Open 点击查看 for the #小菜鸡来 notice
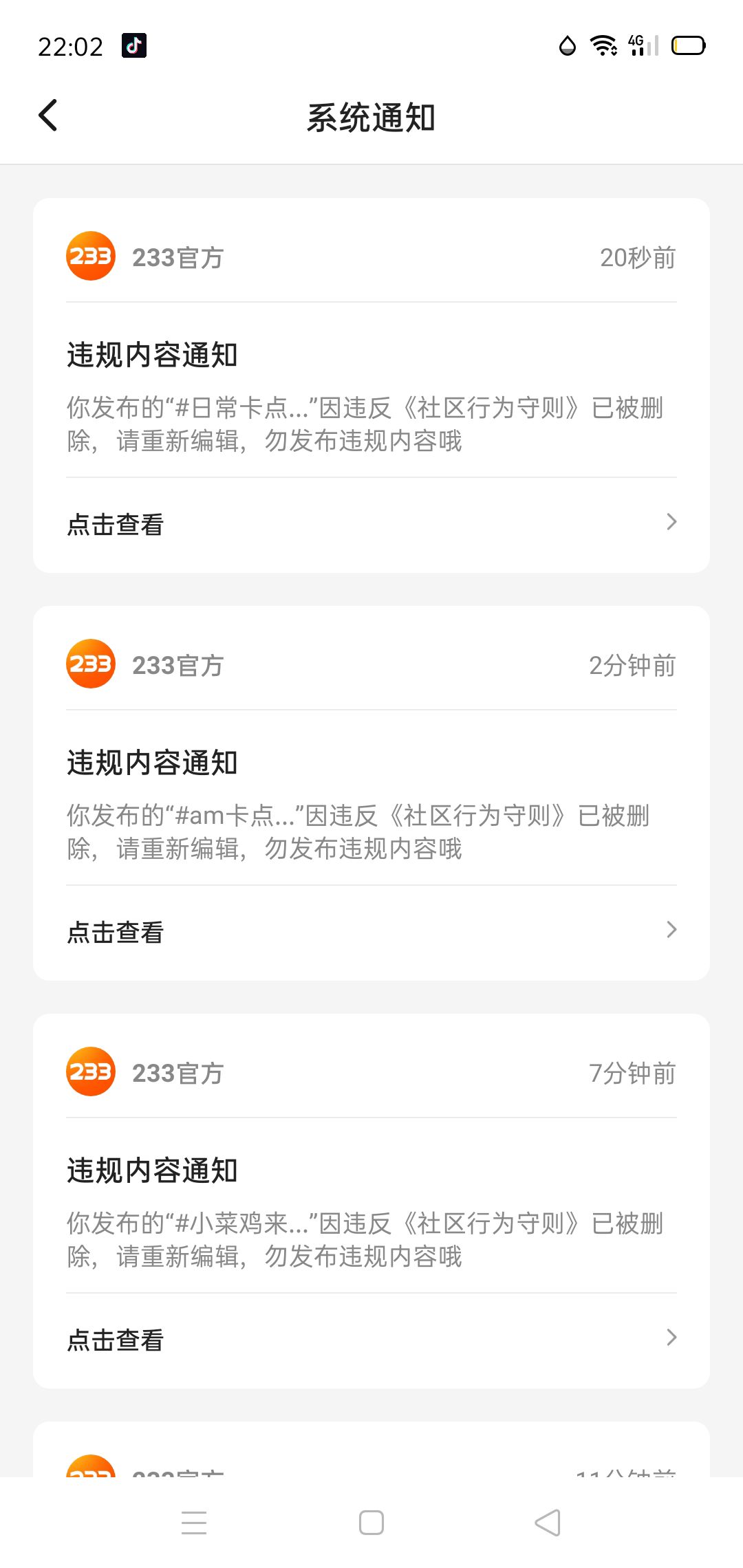This screenshot has height=1568, width=743. [x=371, y=1340]
